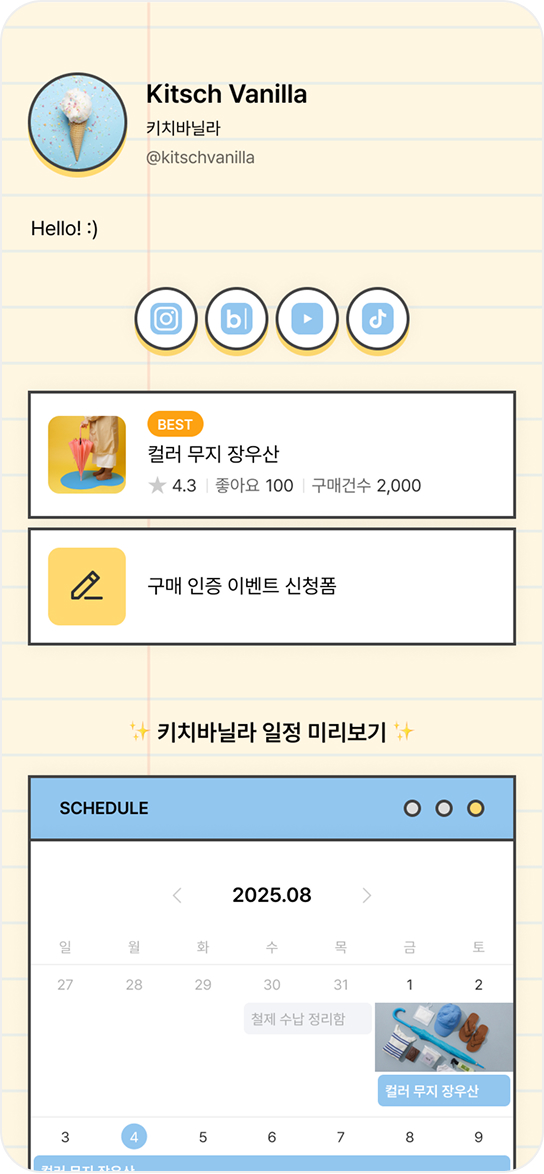Open the BEST 컬러 무지 장우산 product card
544x1174 pixels.
(x=272, y=454)
